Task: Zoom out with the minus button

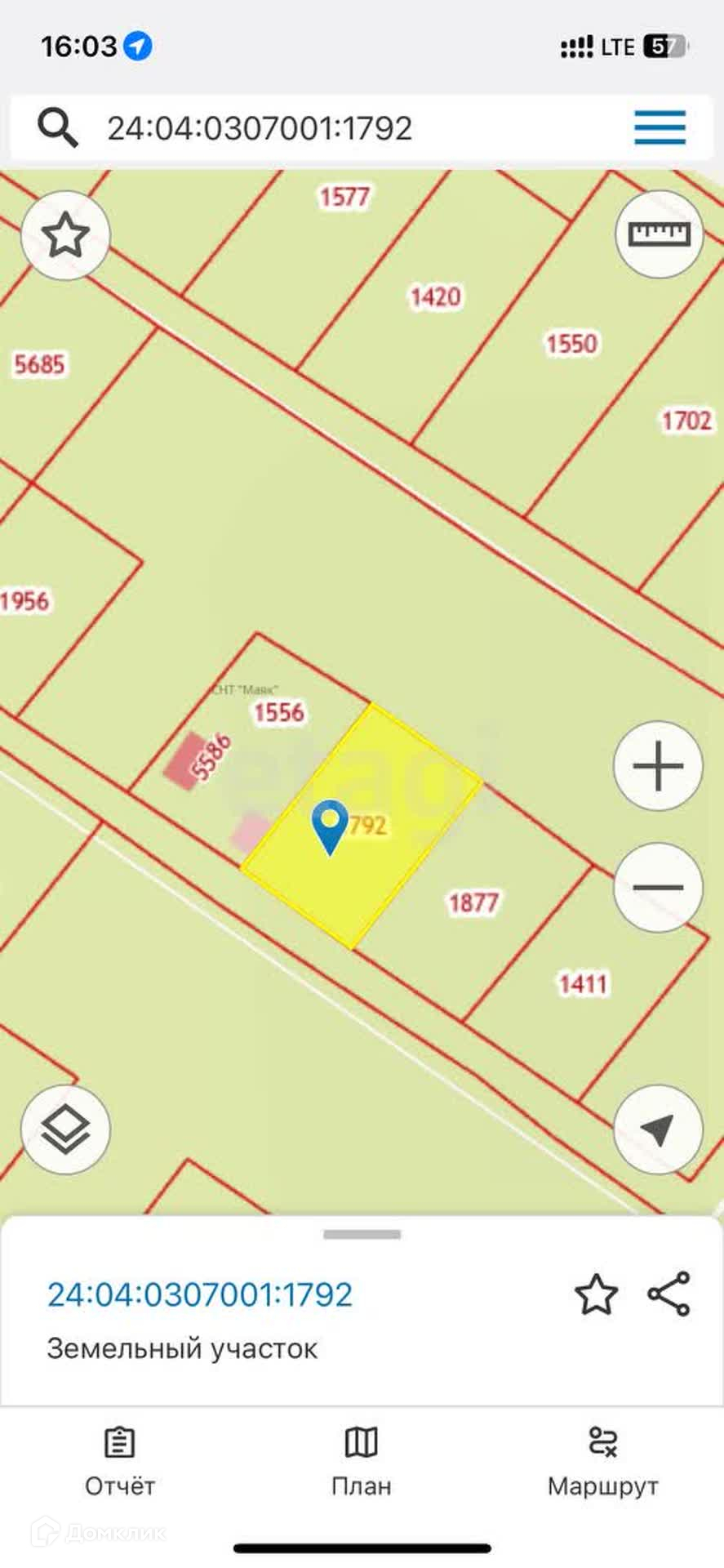Action: (x=658, y=887)
